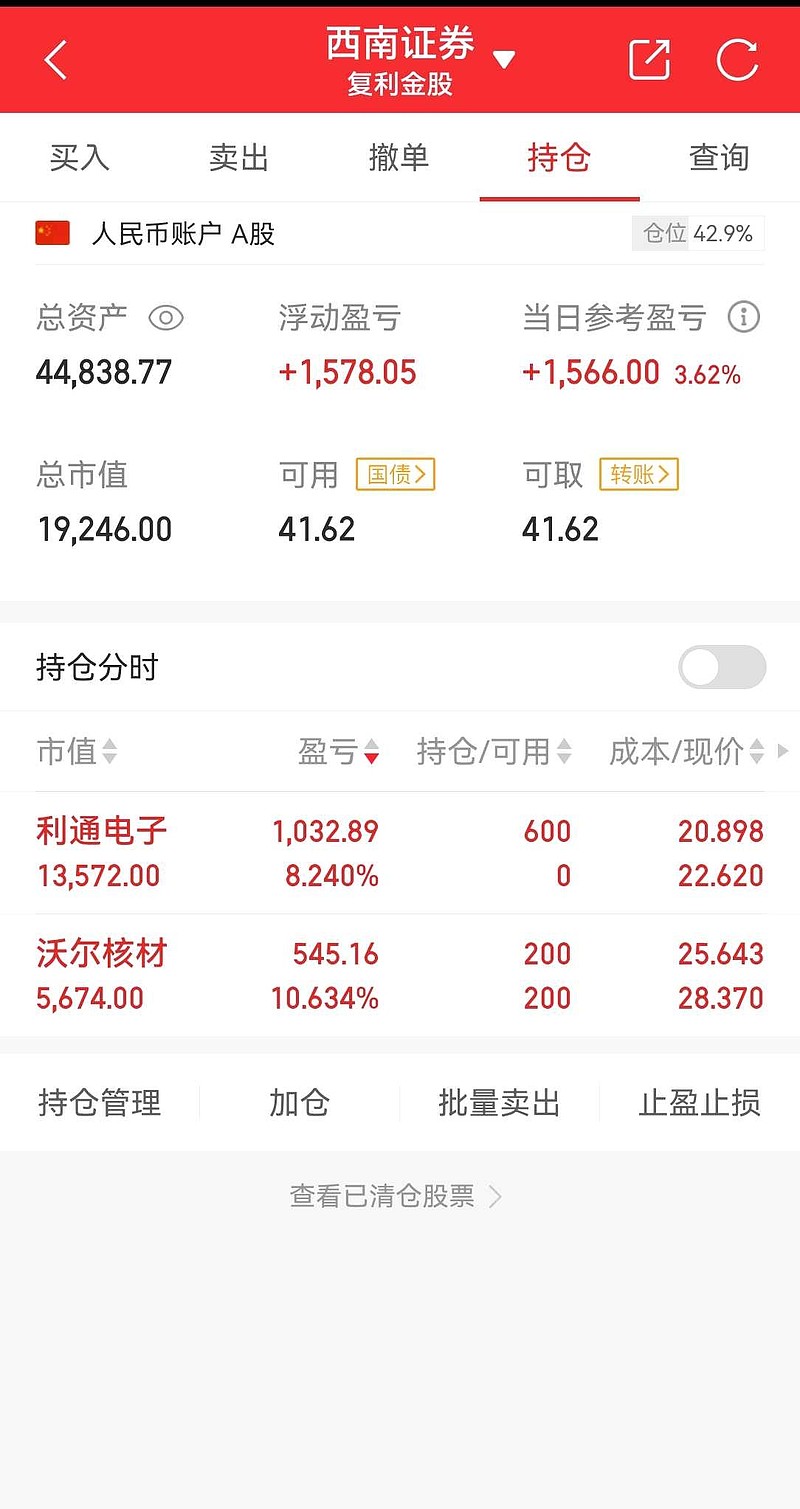Toggle the 持仓分时 switch on

pyautogui.click(x=721, y=667)
